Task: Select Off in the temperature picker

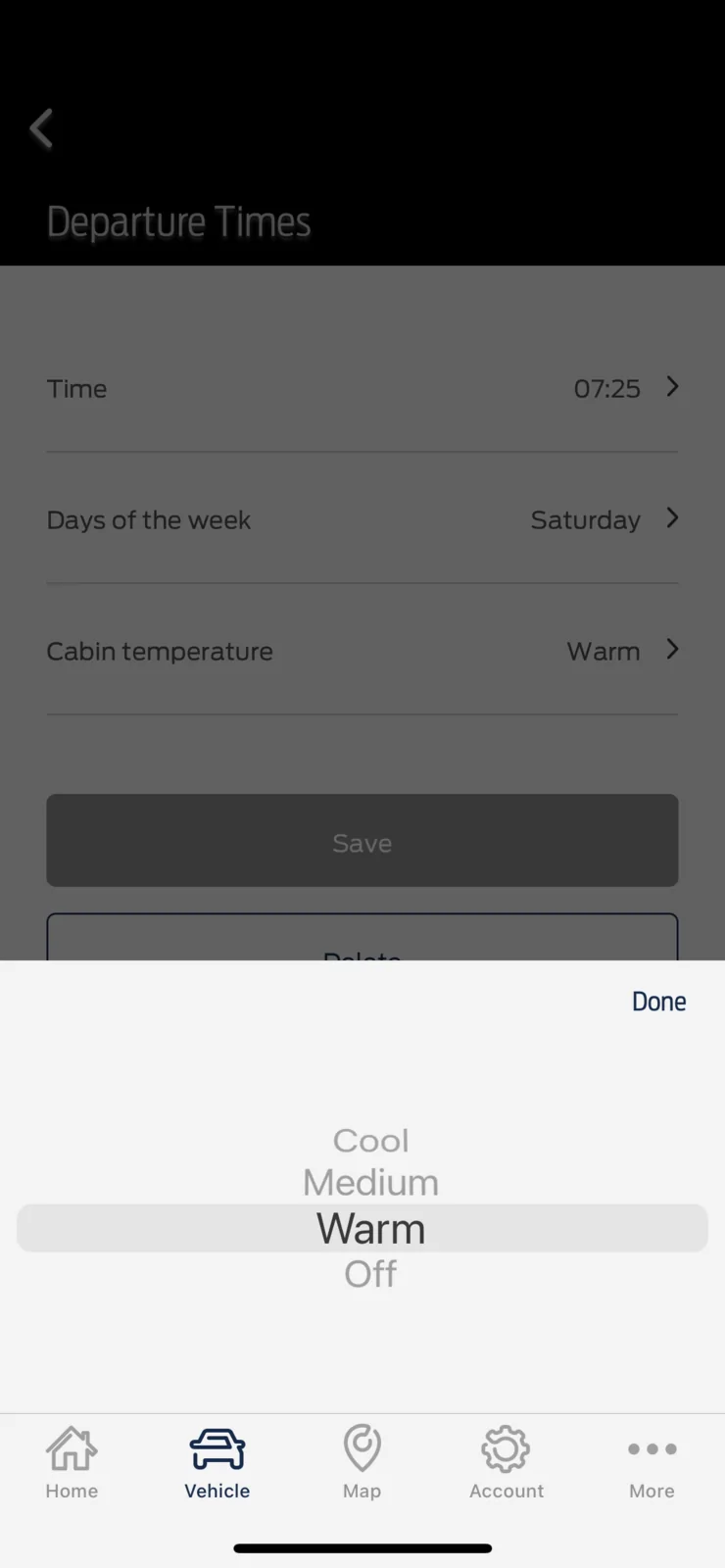Action: pyautogui.click(x=370, y=1274)
